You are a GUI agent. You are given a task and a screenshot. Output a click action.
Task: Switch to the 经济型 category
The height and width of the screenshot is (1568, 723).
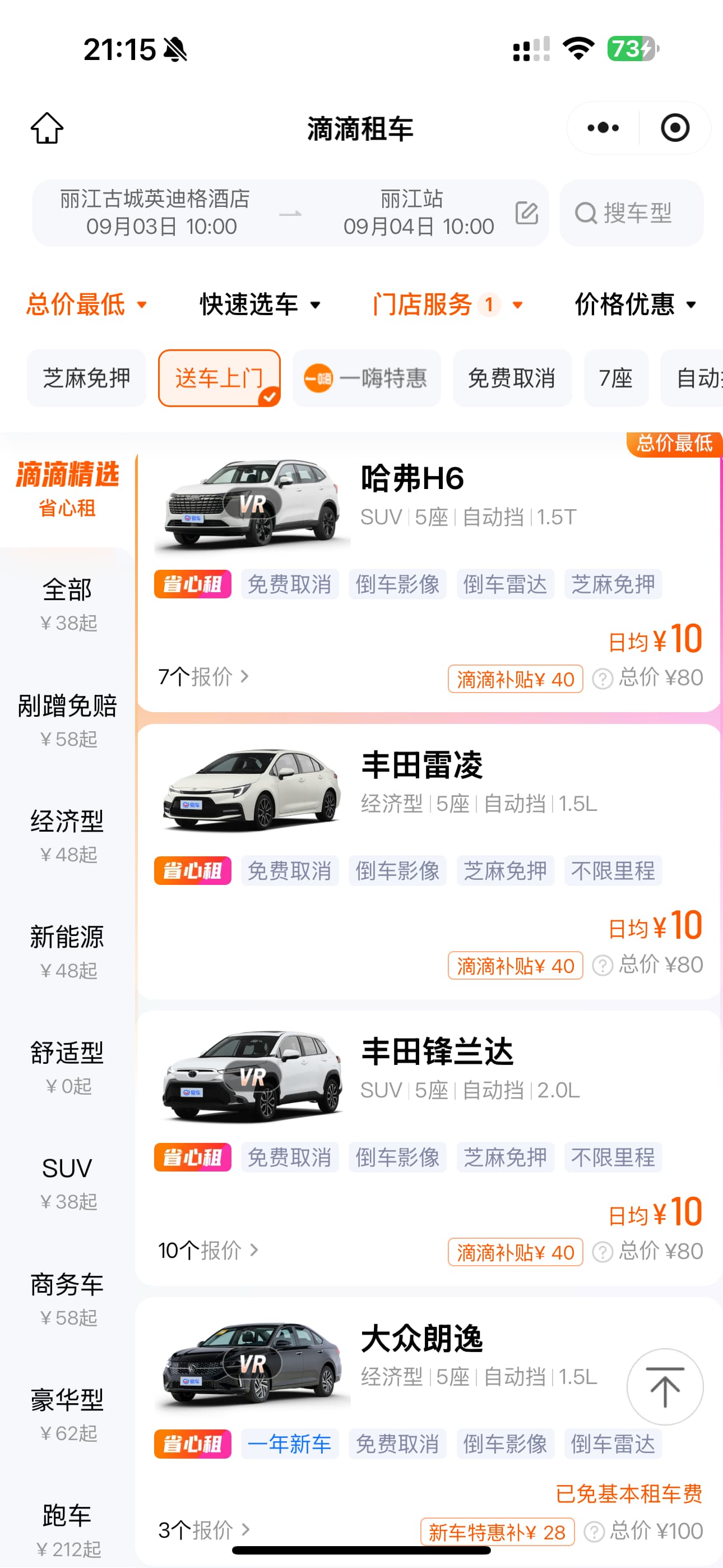click(x=67, y=835)
